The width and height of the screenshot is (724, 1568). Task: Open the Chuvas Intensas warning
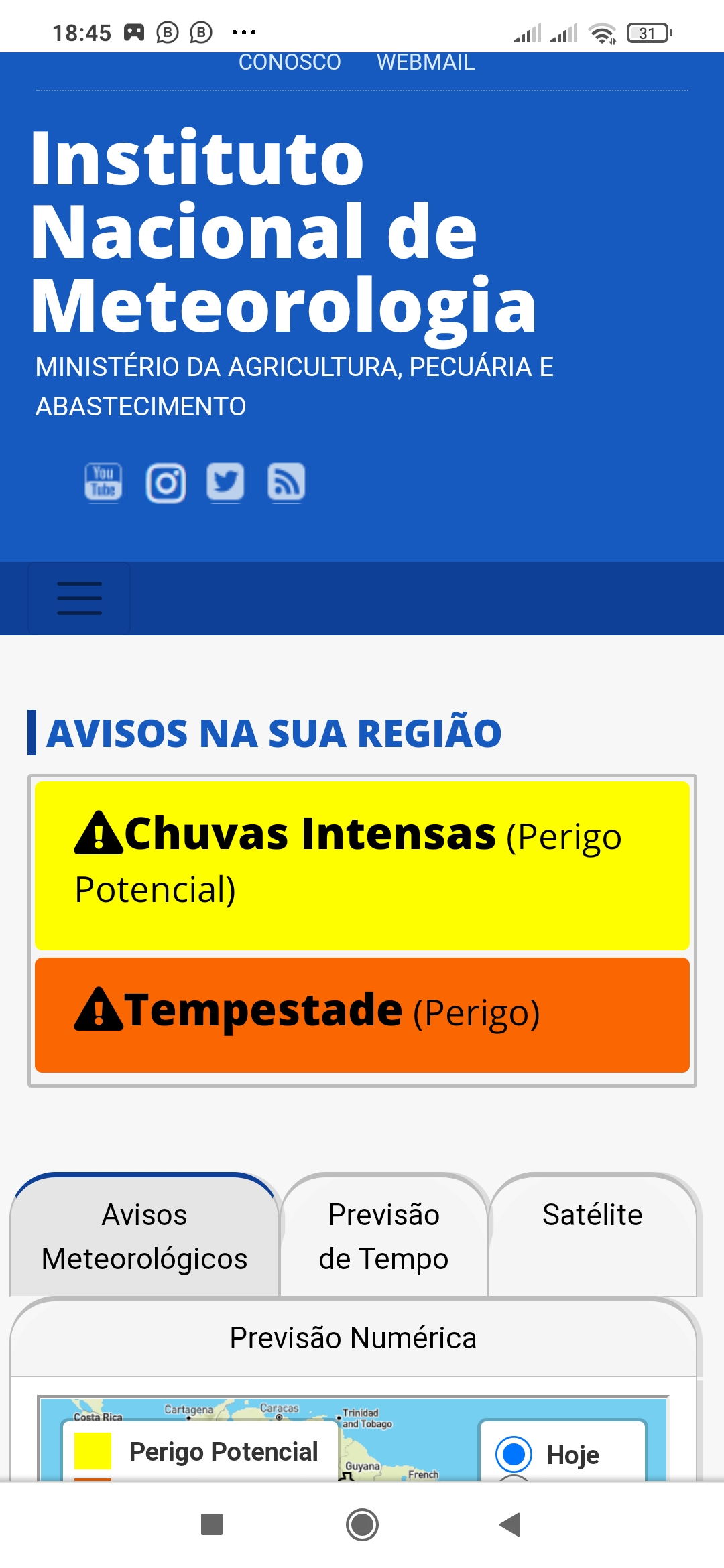362,864
